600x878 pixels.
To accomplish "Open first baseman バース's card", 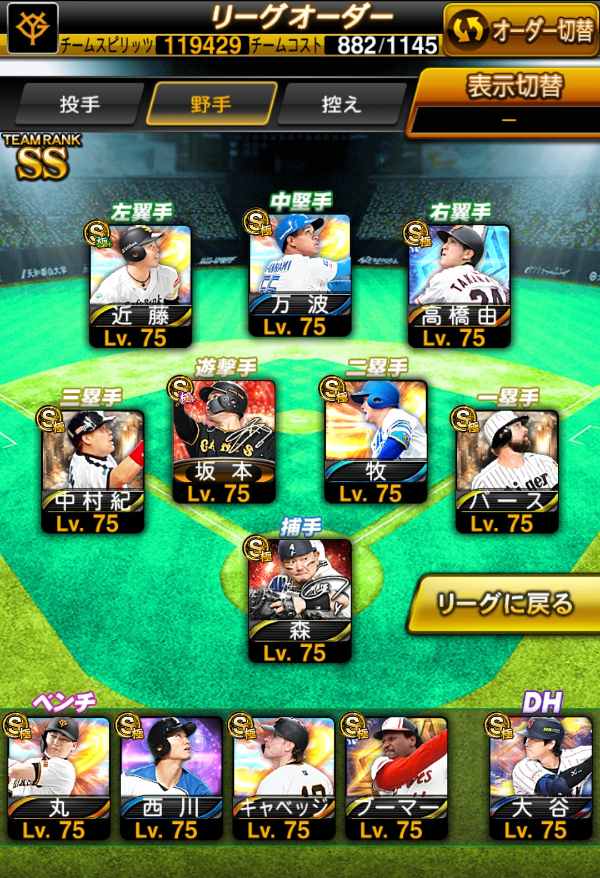I will pyautogui.click(x=507, y=471).
